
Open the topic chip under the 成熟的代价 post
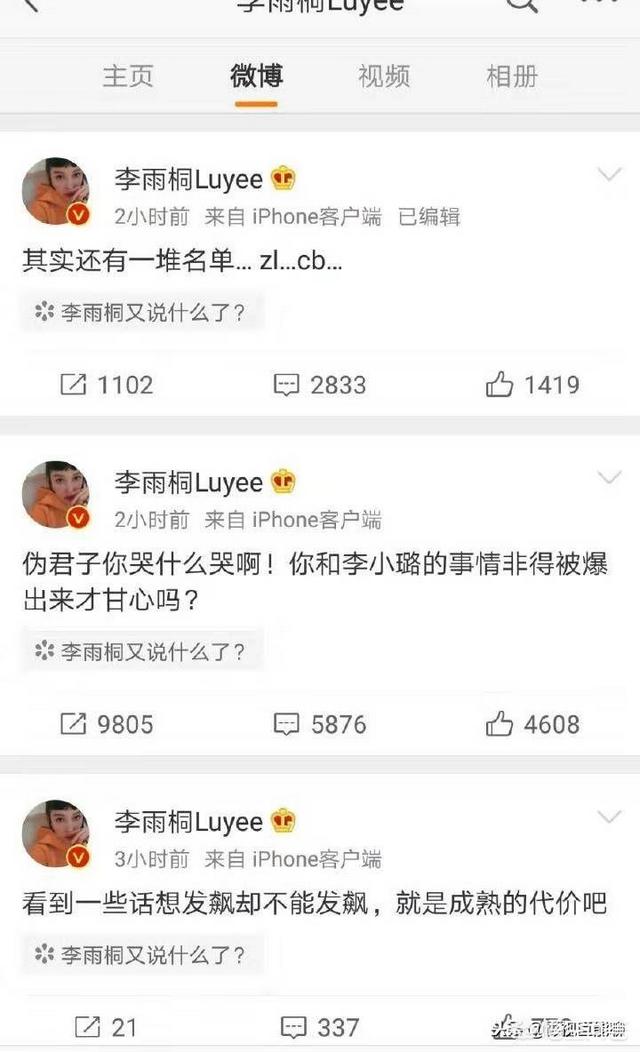point(141,954)
